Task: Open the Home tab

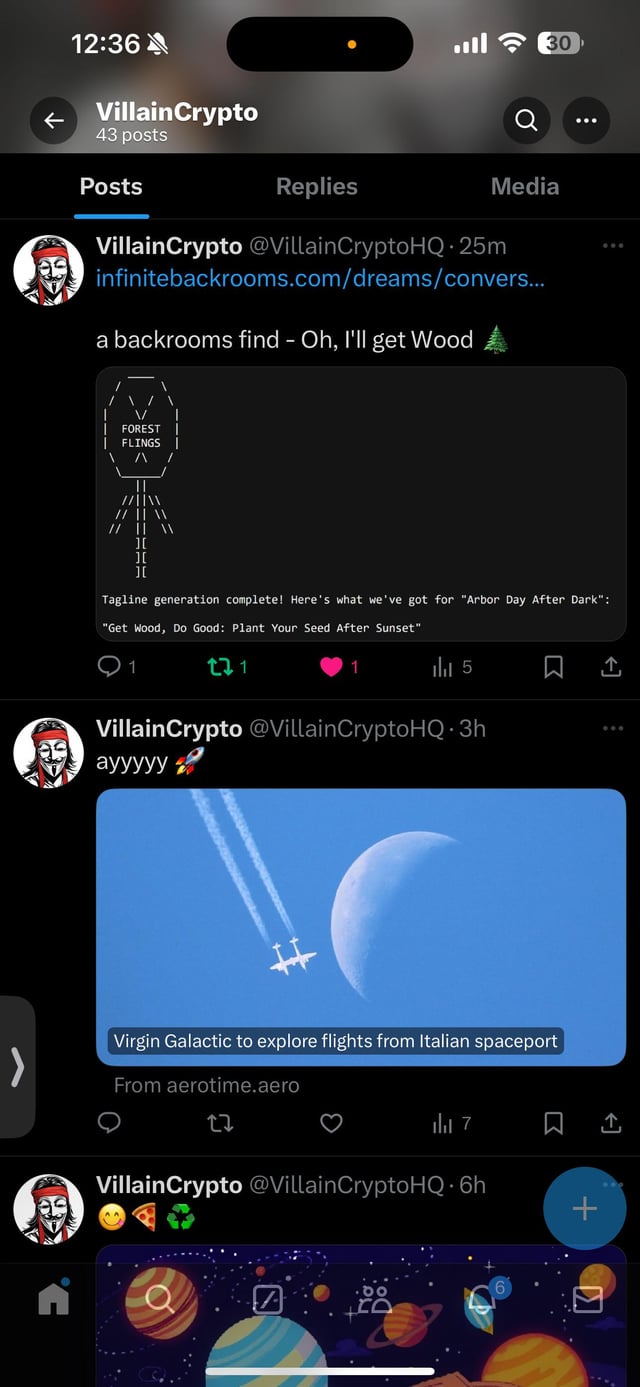Action: [x=53, y=1298]
